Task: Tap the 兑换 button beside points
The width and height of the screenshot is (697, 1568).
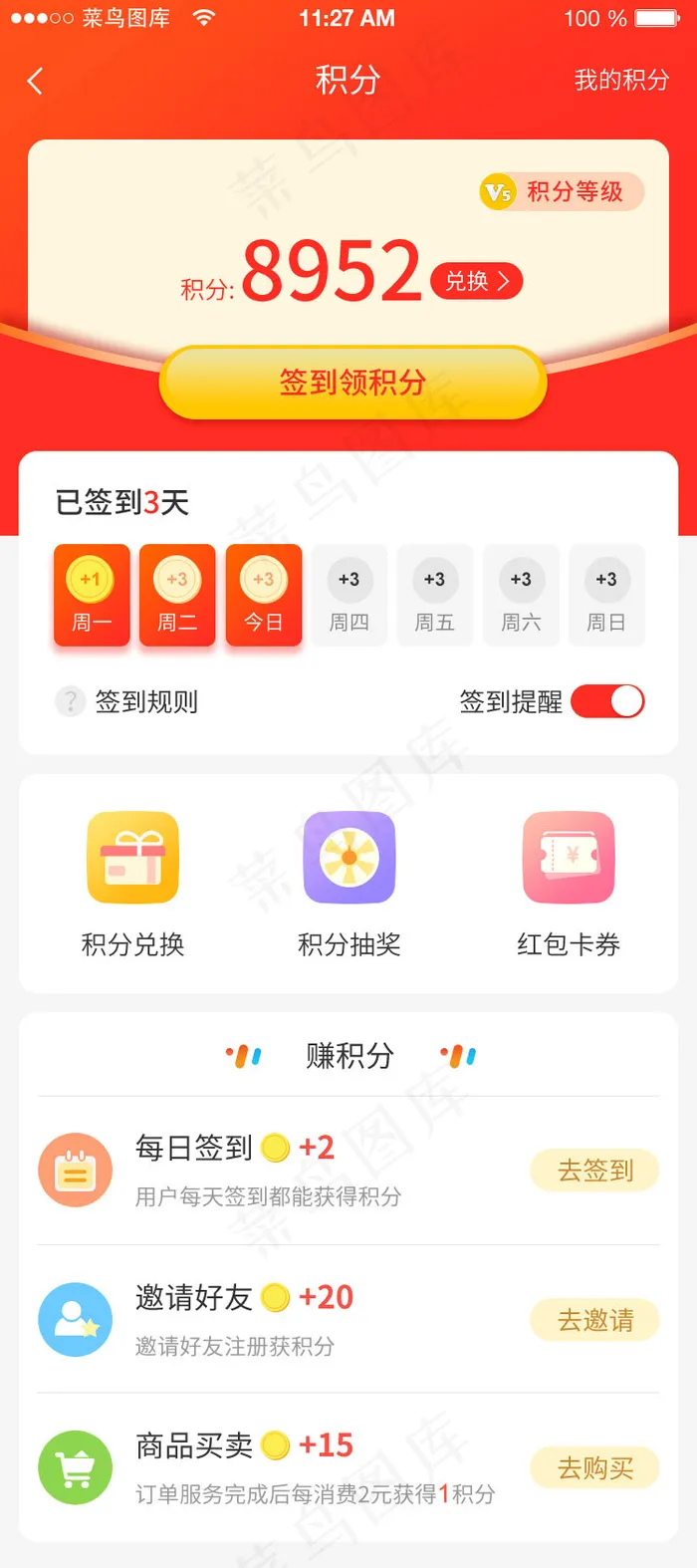Action: click(x=476, y=282)
